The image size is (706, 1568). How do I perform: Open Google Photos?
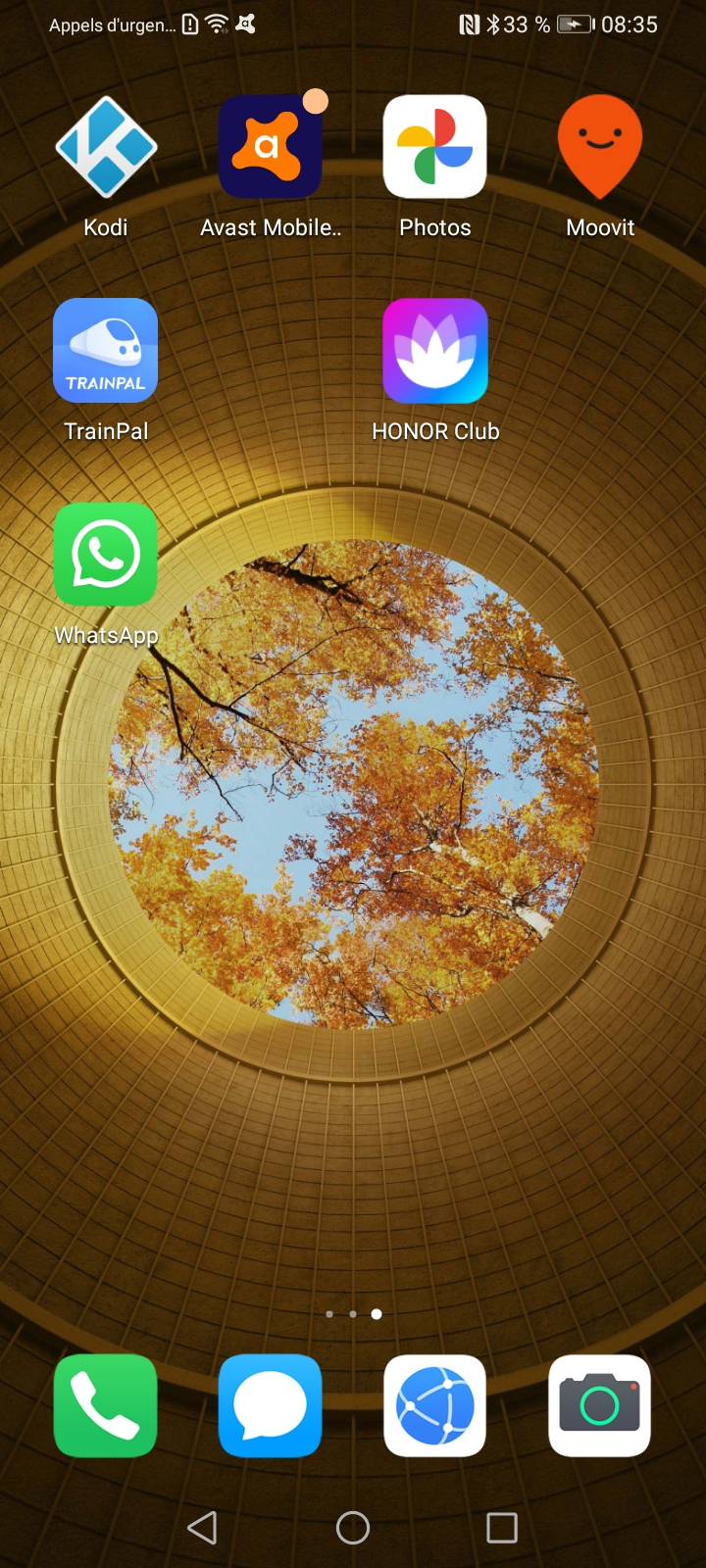[x=435, y=147]
